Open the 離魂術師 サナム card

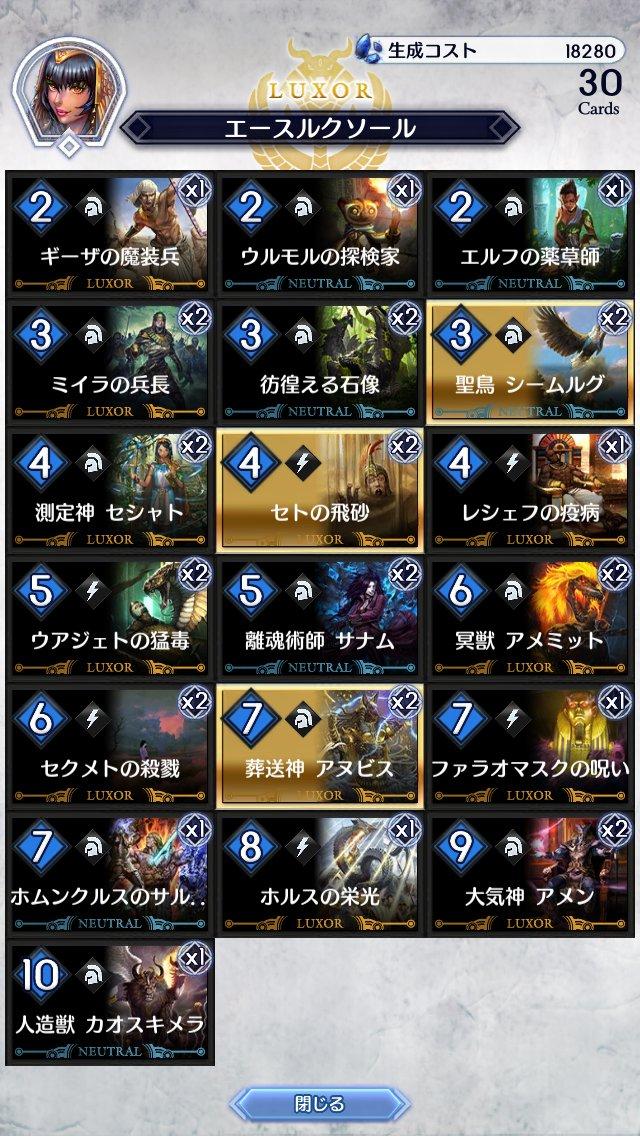[320, 619]
